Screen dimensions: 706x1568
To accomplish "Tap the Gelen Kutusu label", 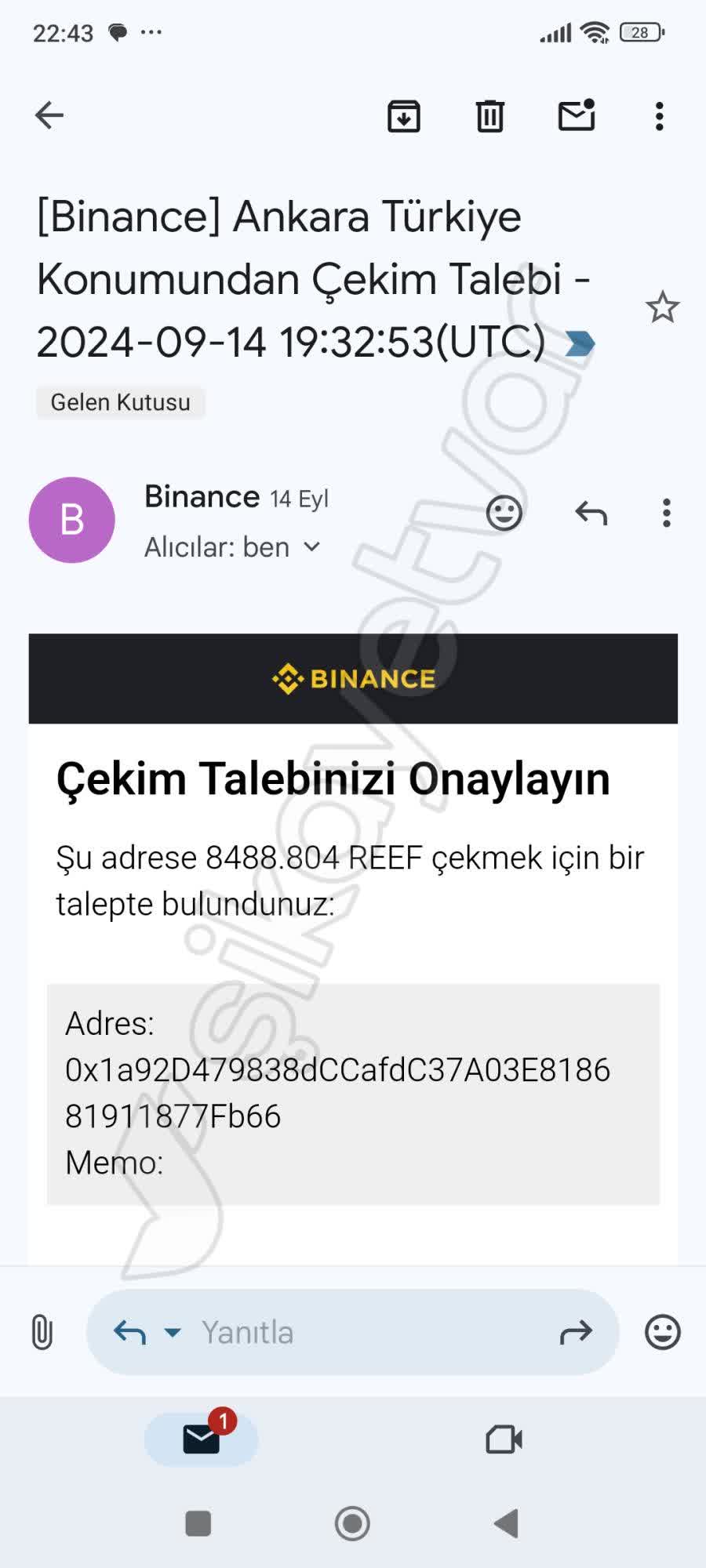I will 120,402.
